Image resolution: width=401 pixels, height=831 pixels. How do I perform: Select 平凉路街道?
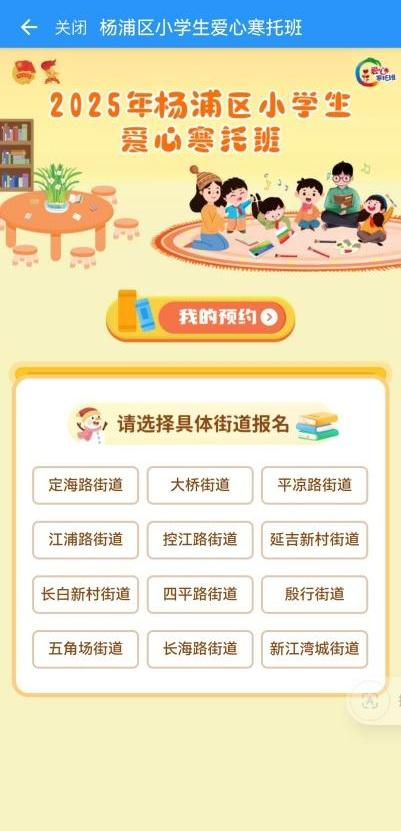pyautogui.click(x=314, y=485)
